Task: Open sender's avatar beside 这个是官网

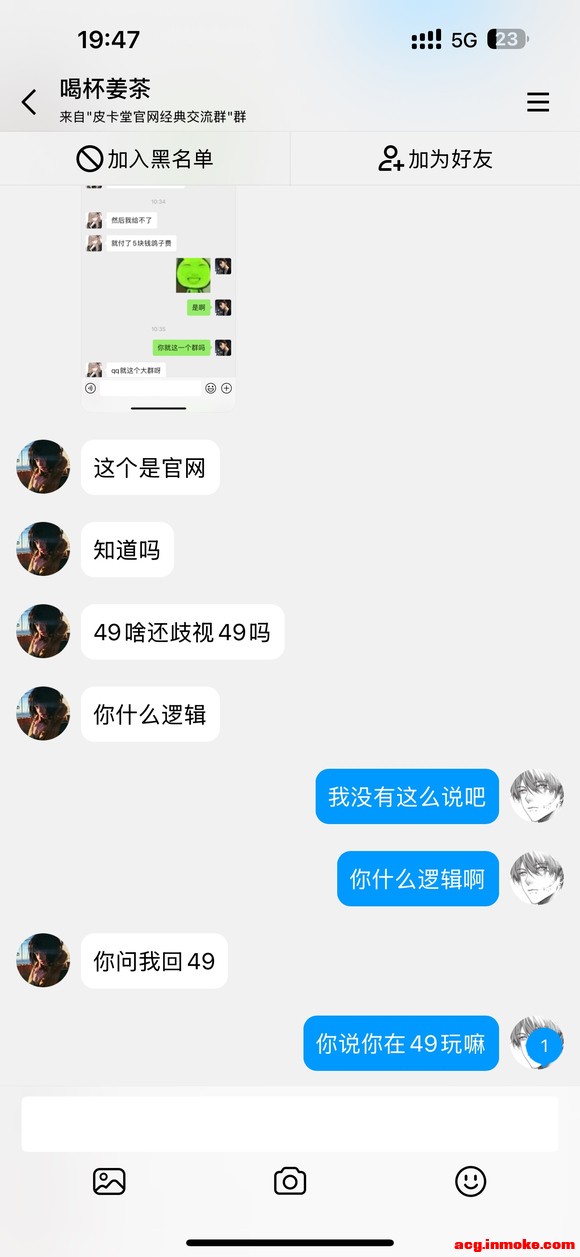Action: click(x=43, y=467)
